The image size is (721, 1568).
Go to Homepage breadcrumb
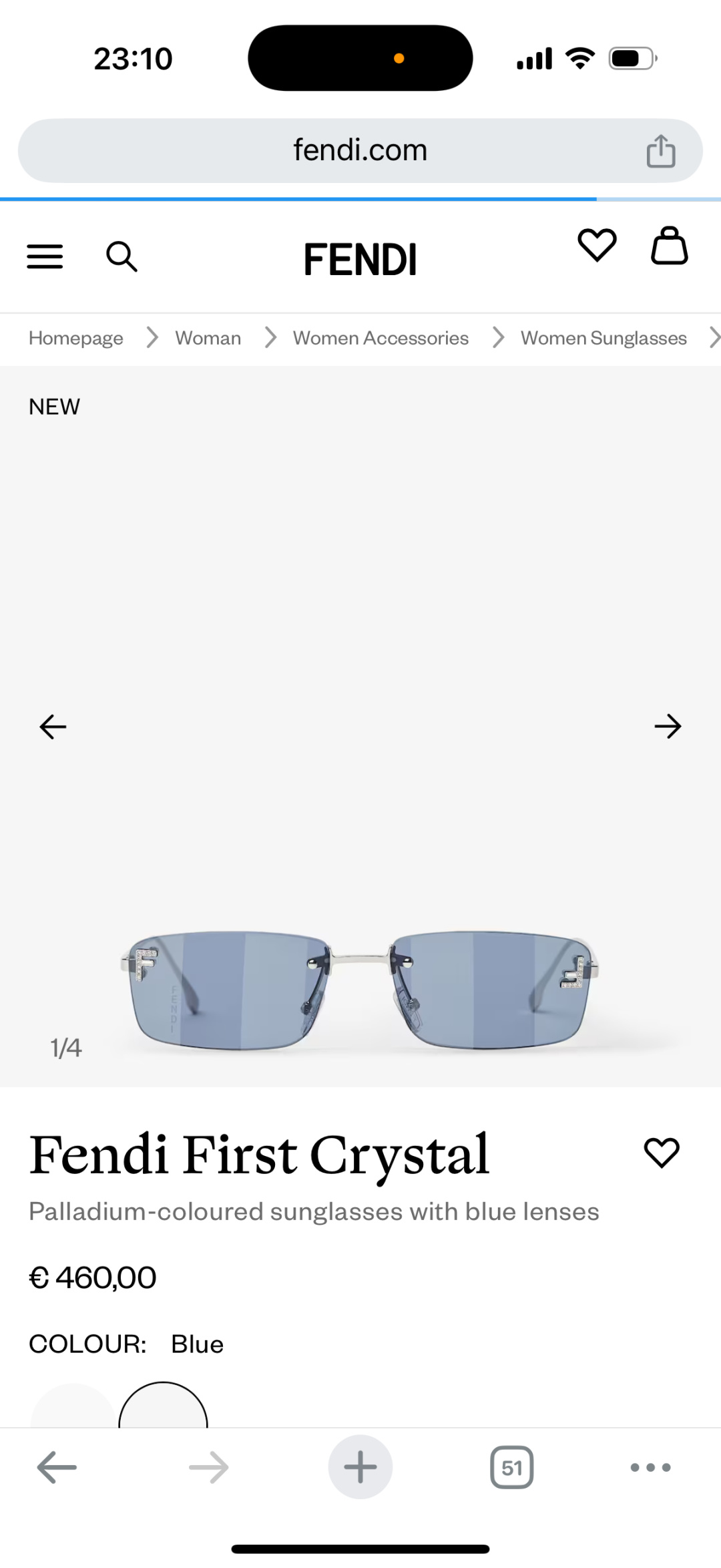[76, 338]
